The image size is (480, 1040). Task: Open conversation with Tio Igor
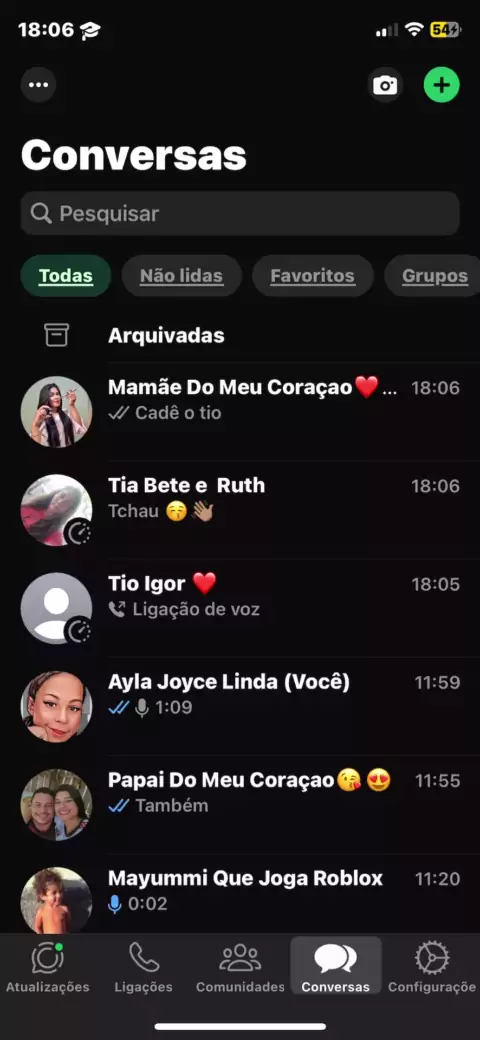pos(240,608)
